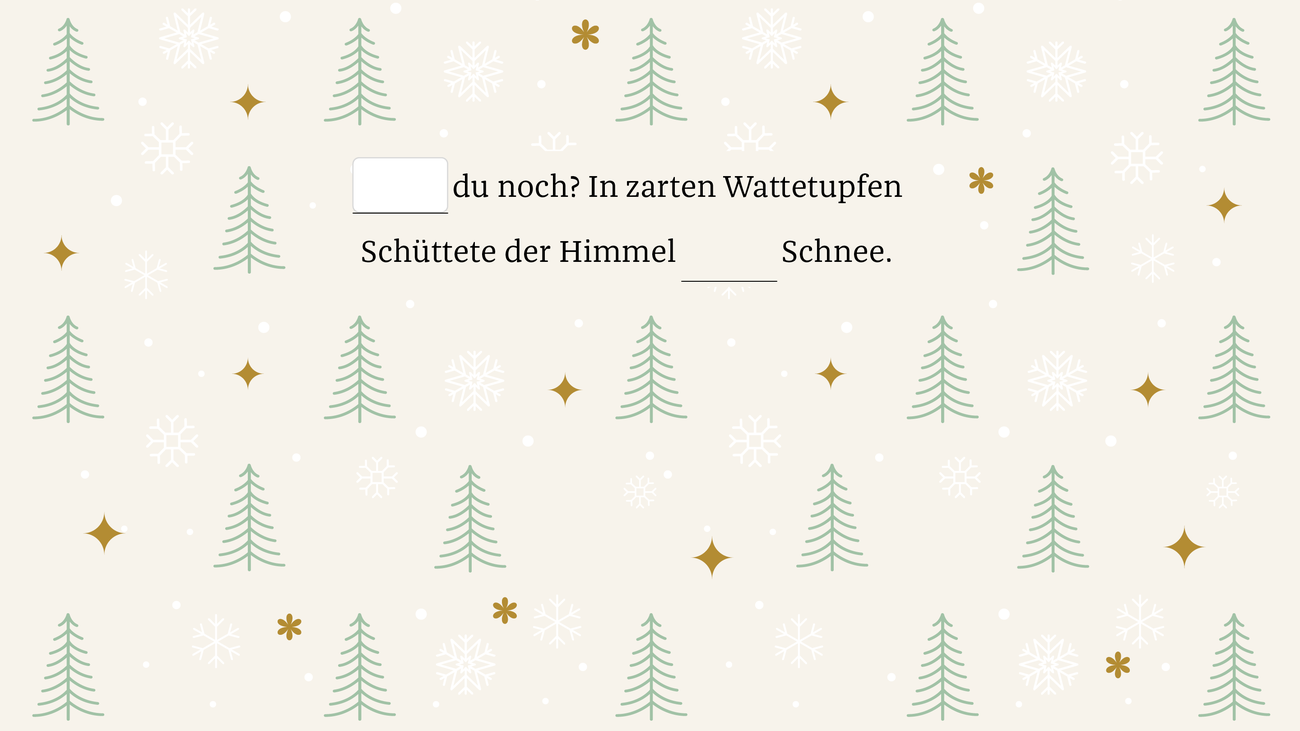Select the blank between "Himmel" and "Schnee"
1300x731 pixels.
[x=728, y=256]
